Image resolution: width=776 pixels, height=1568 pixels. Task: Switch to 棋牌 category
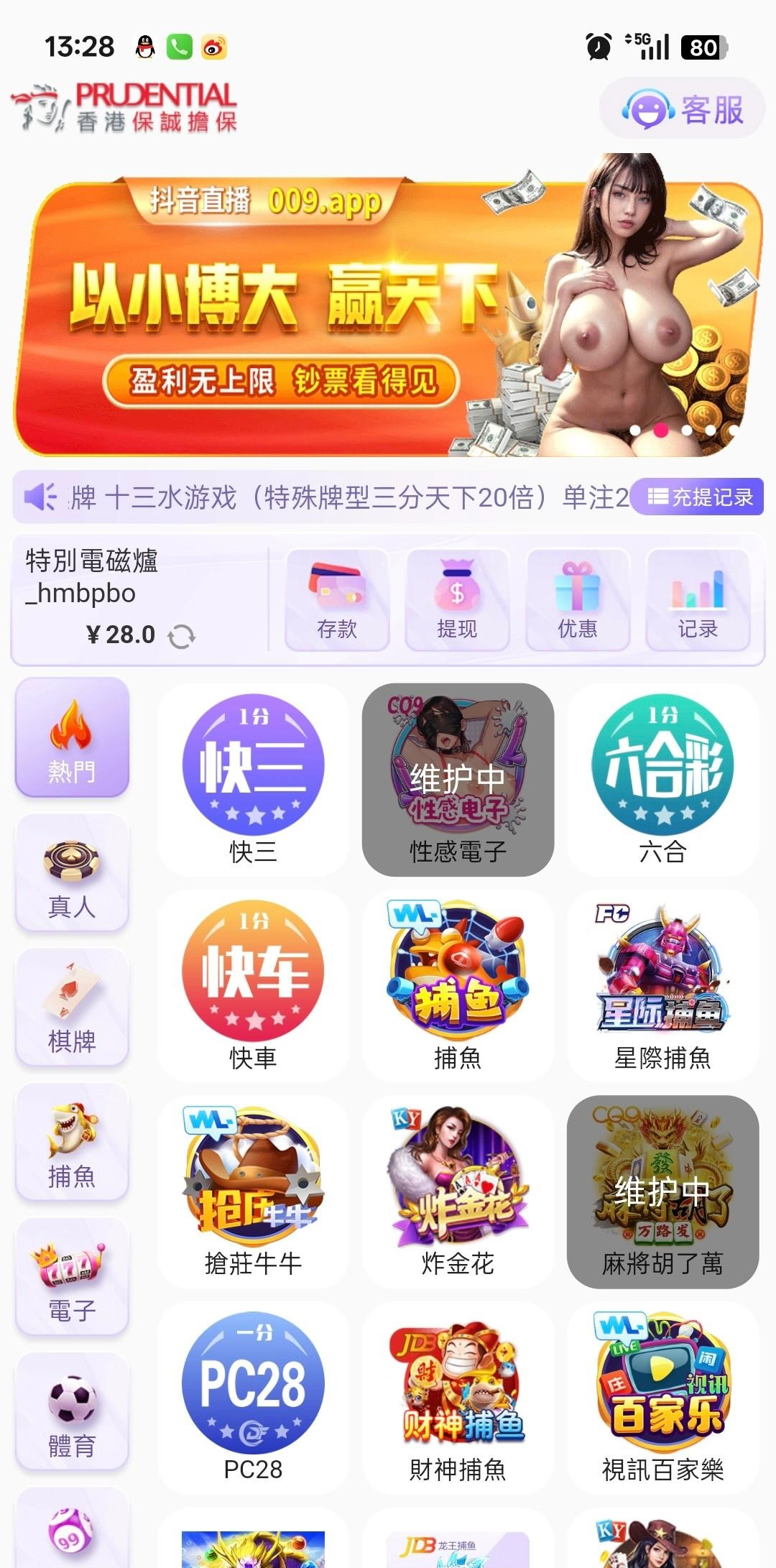[x=72, y=1007]
